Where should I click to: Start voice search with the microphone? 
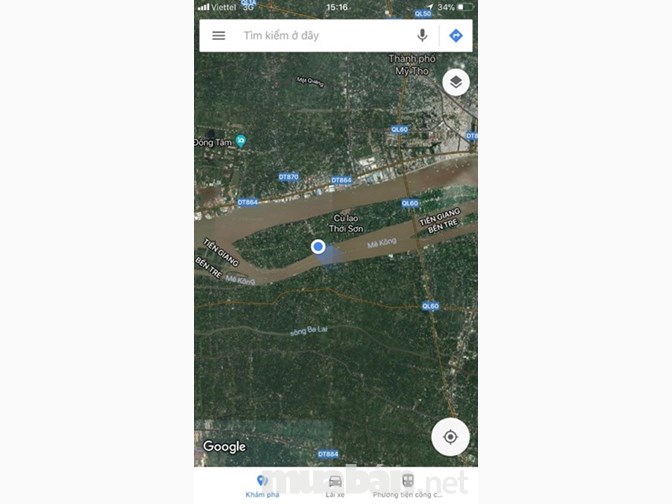coord(422,36)
